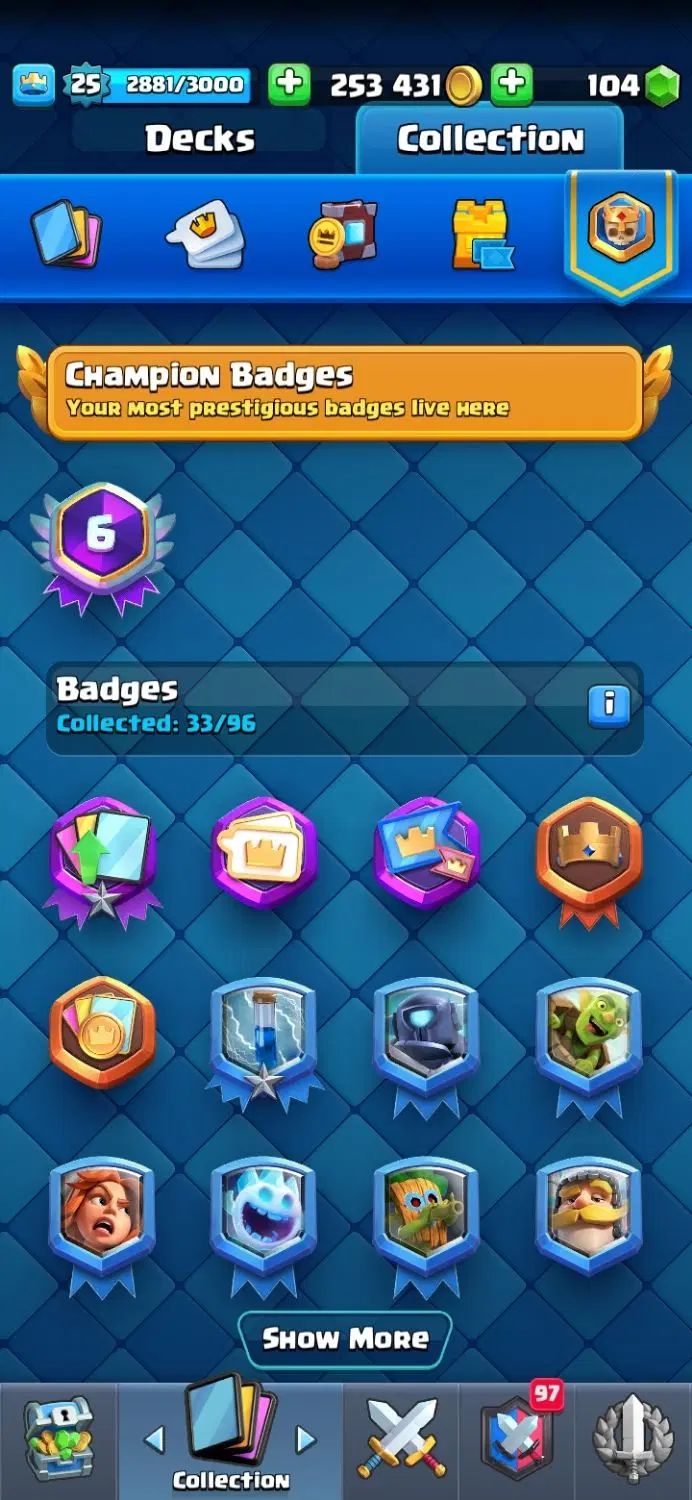This screenshot has width=692, height=1500.
Task: View the level 6 champion badge
Action: (x=101, y=540)
